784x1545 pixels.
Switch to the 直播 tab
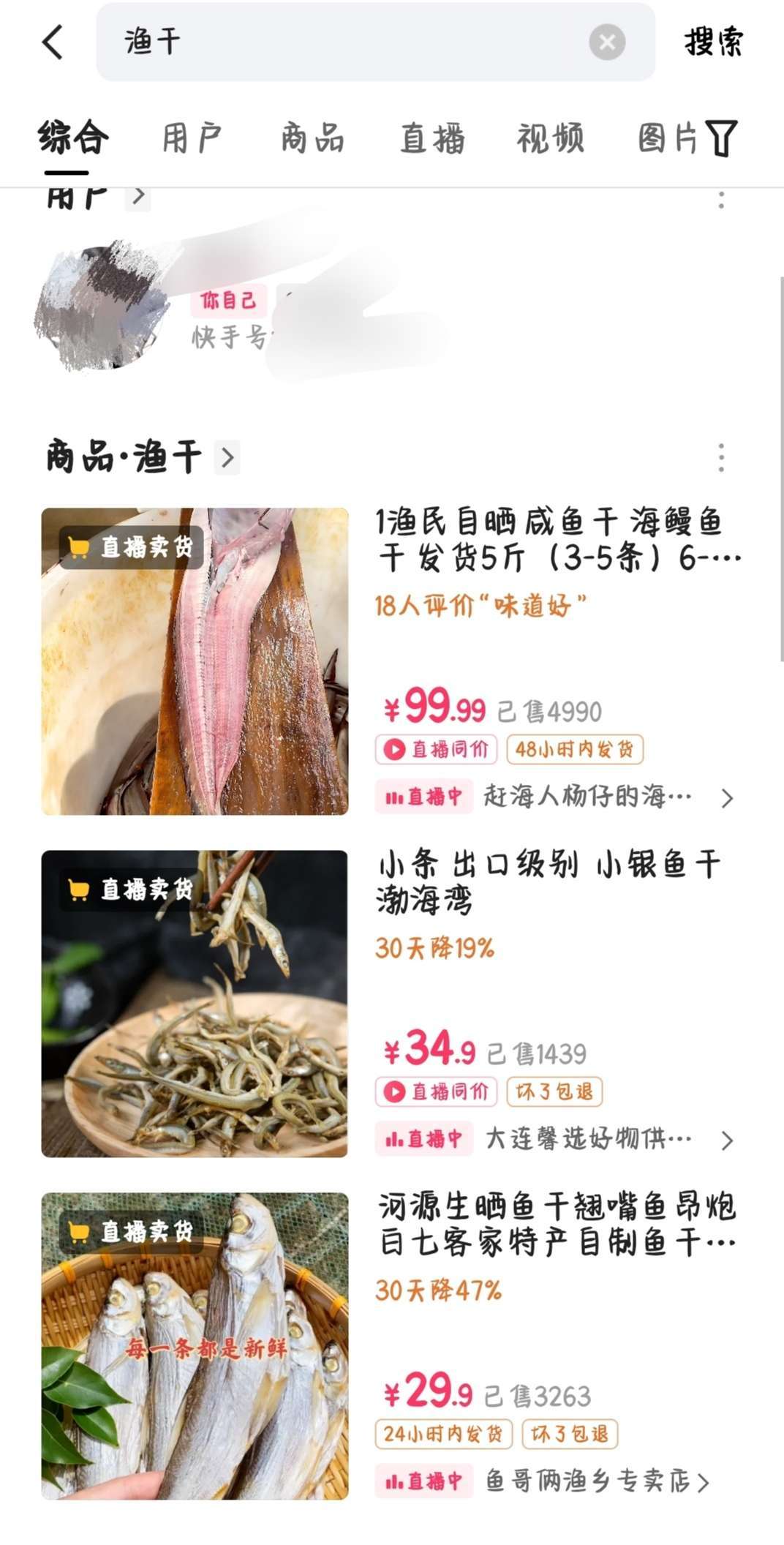pos(431,138)
